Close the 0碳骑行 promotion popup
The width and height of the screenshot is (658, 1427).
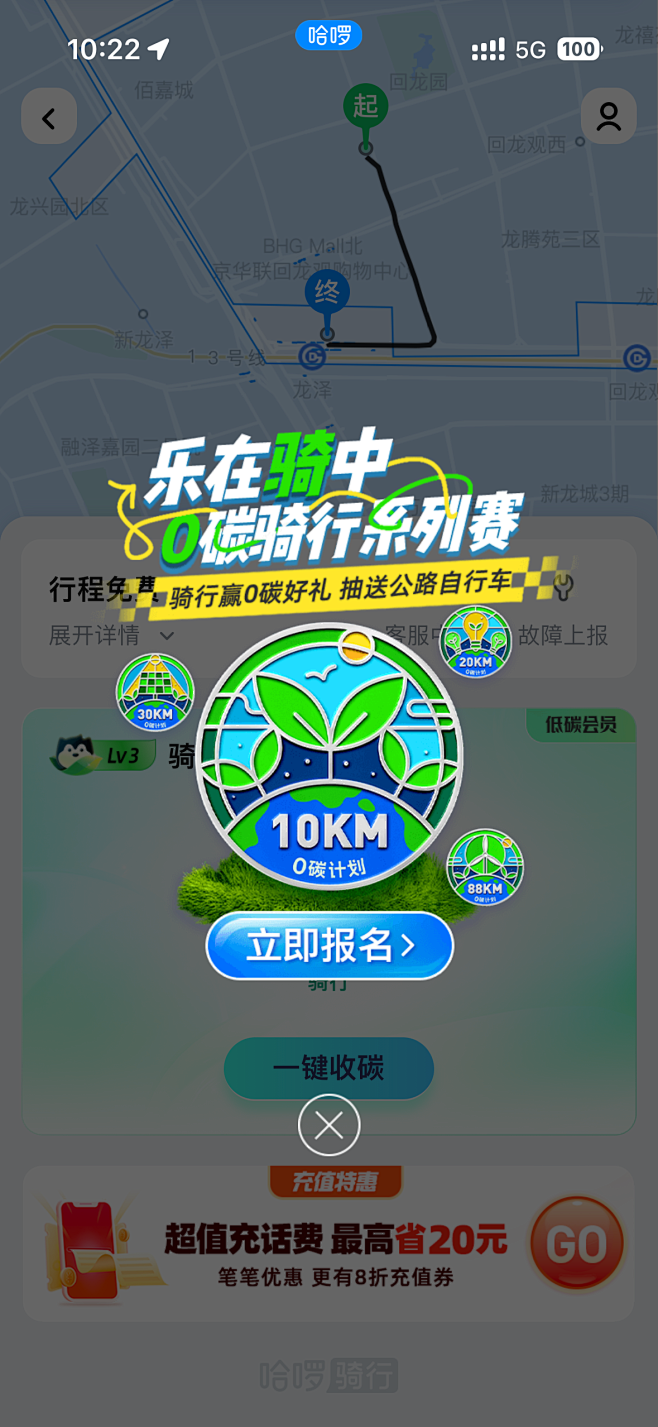[x=329, y=1126]
